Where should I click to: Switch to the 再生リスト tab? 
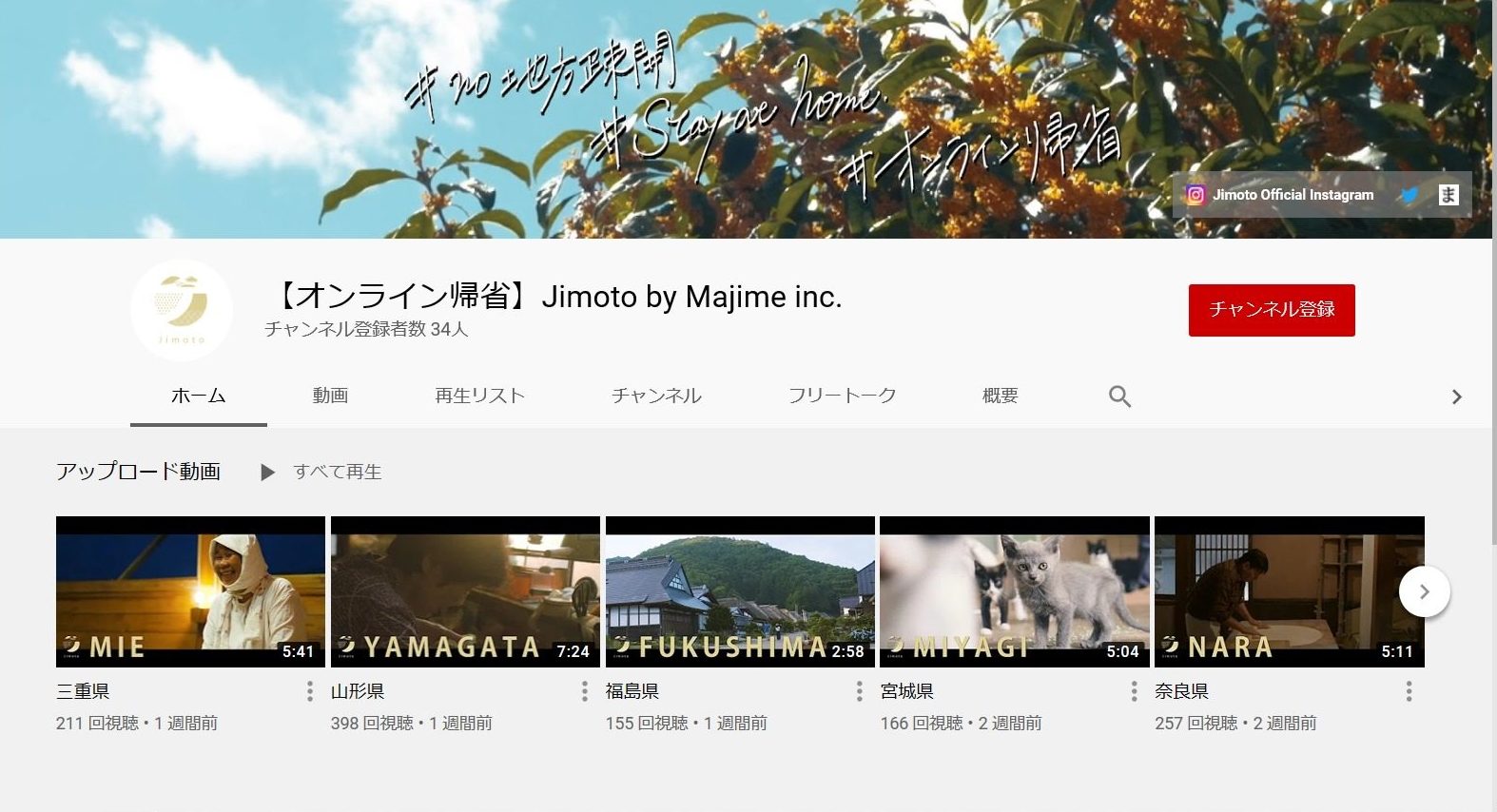click(479, 396)
